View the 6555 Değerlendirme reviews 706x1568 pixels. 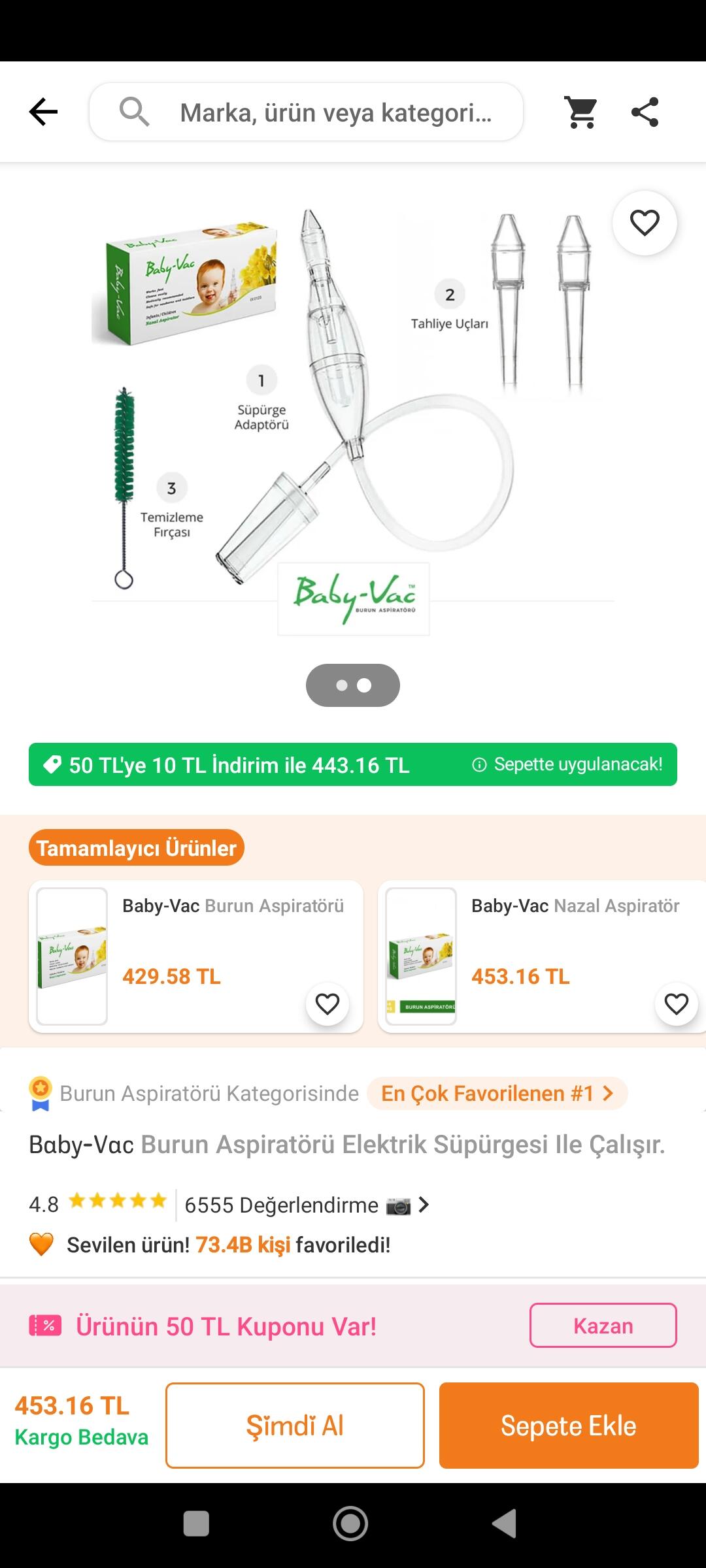pyautogui.click(x=306, y=1205)
